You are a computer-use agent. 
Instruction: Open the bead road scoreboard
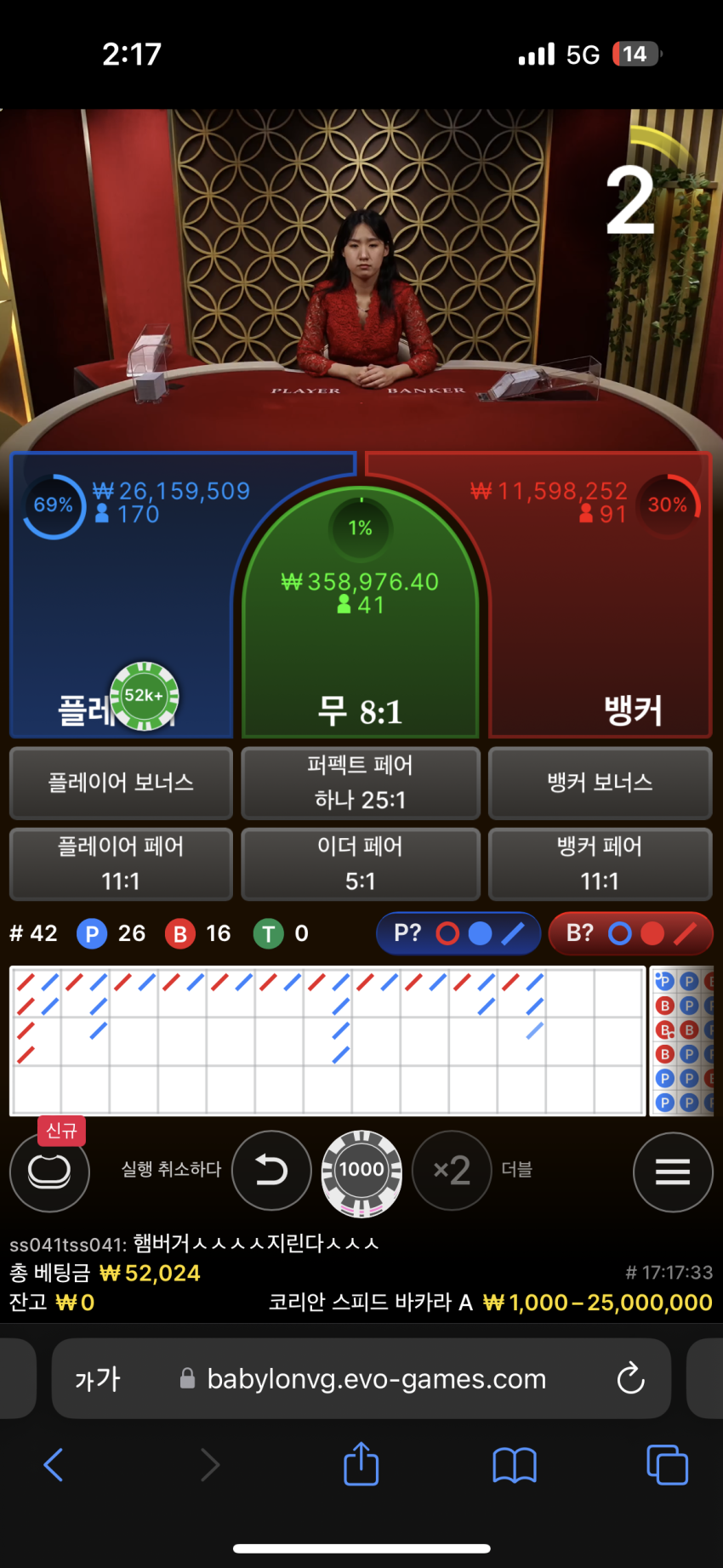[682, 1041]
